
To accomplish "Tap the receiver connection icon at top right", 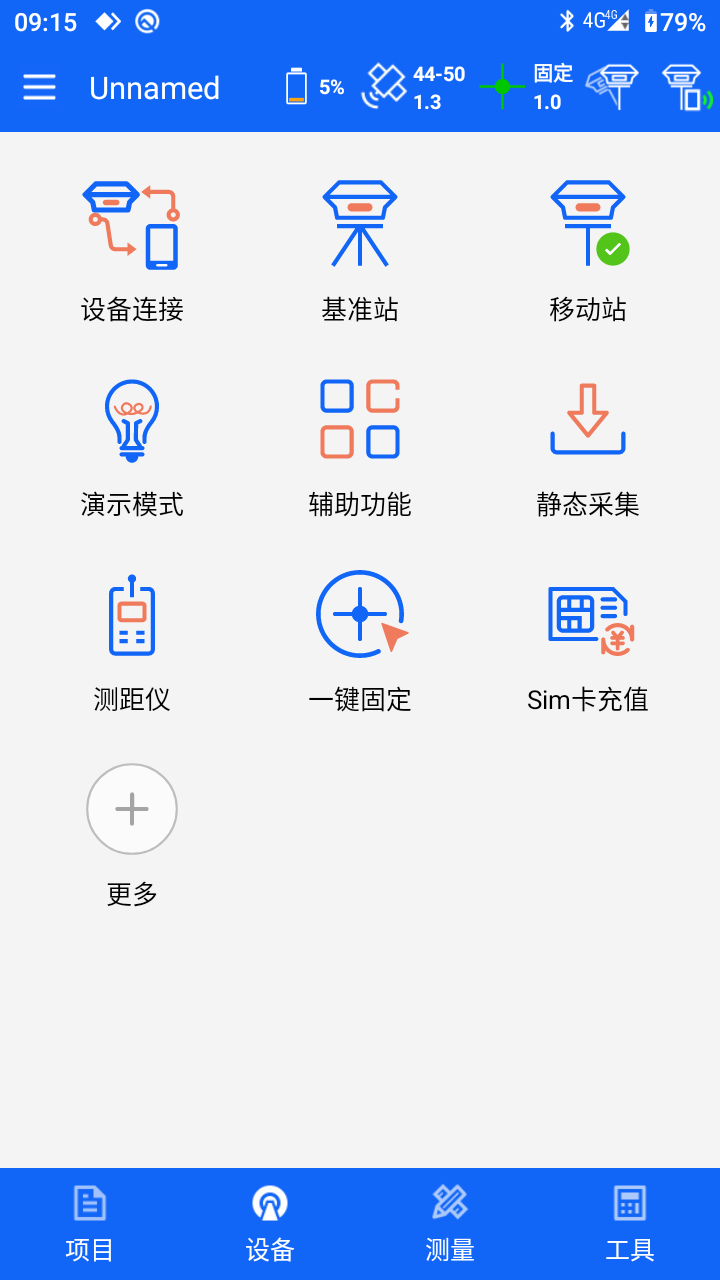I will [x=688, y=87].
